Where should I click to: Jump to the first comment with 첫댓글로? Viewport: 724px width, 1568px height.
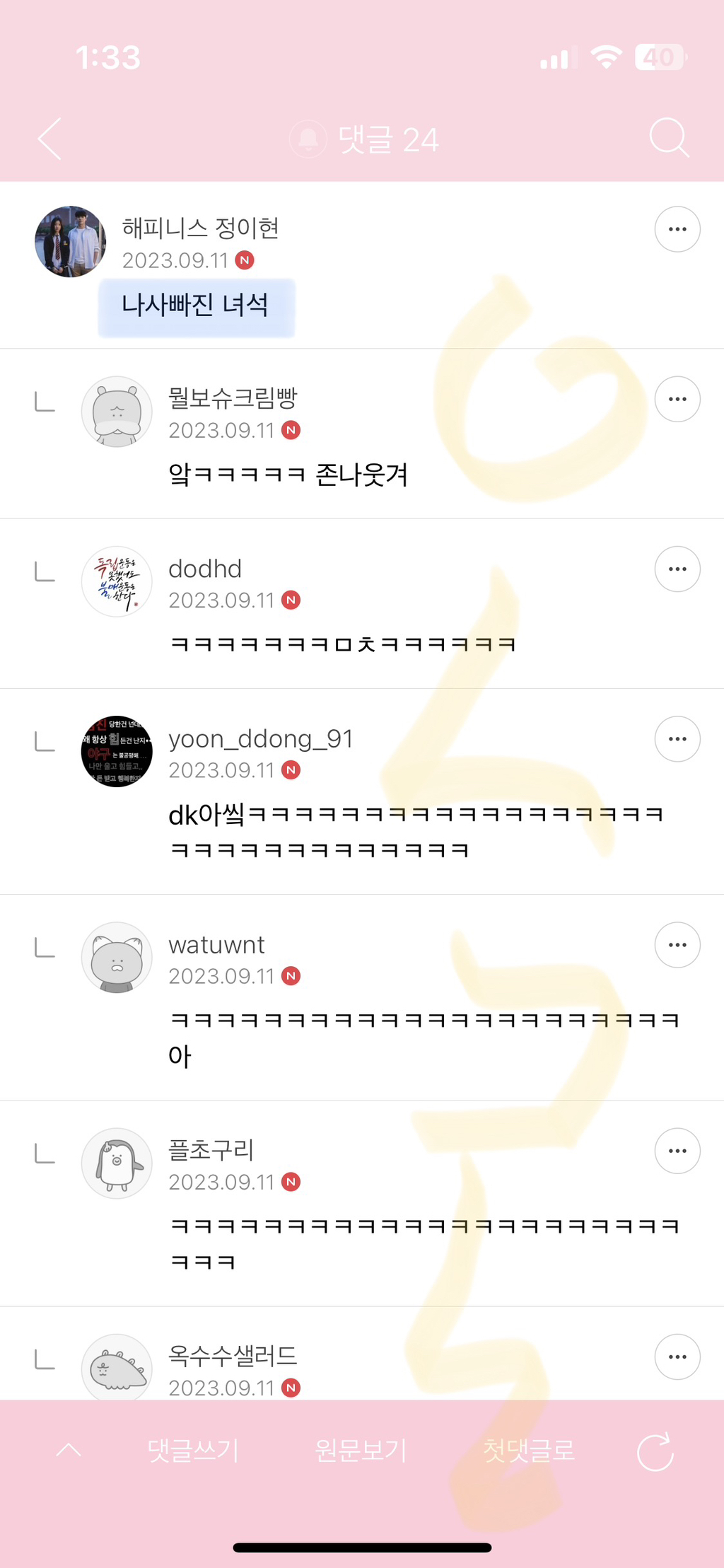click(528, 1451)
